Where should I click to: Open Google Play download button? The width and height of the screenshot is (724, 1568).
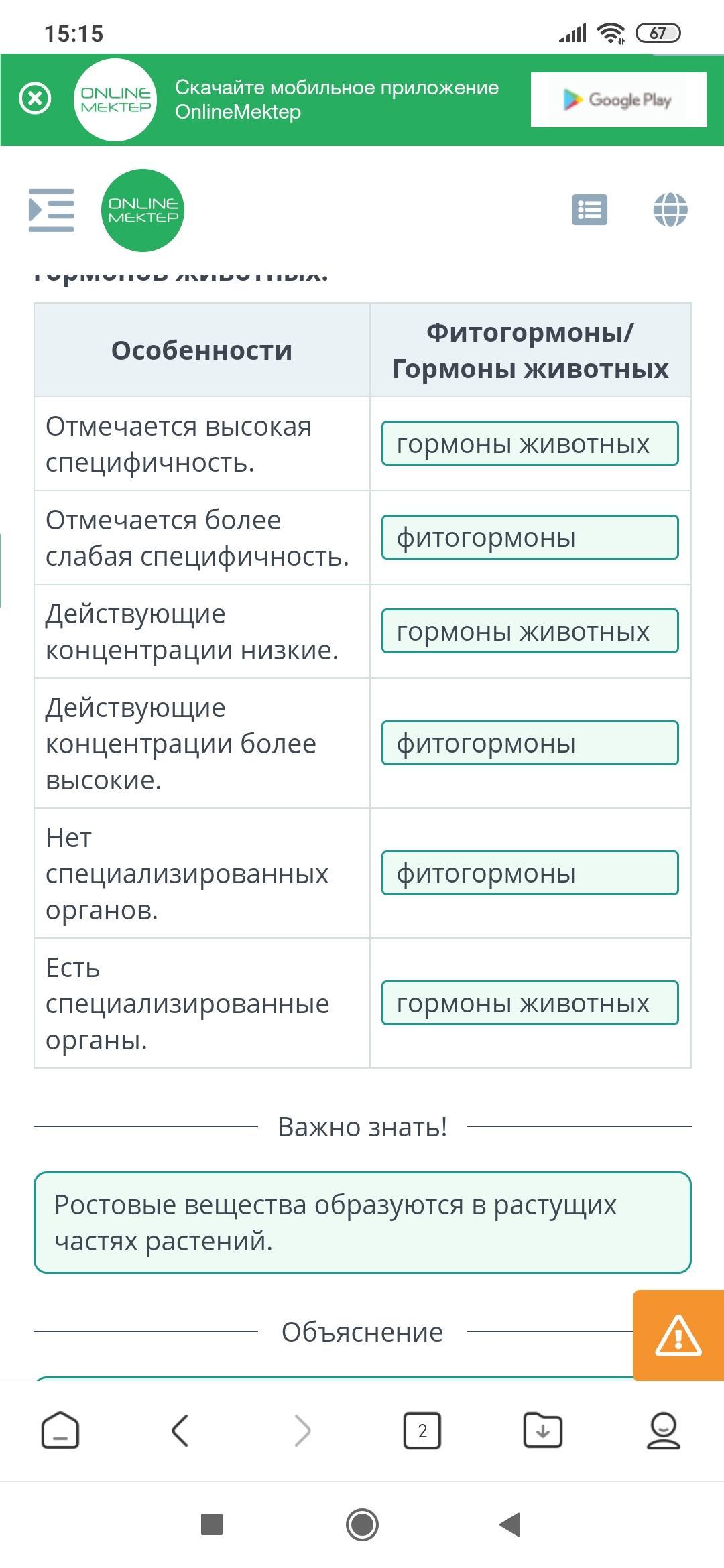point(618,100)
